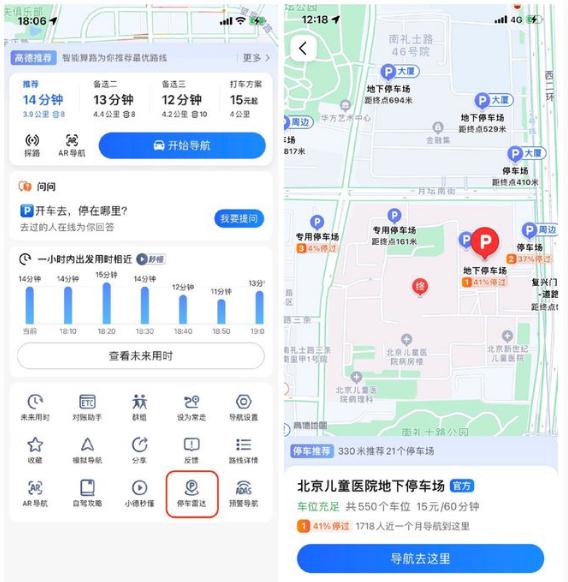Start 模拟导航 simulated navigation
The height and width of the screenshot is (582, 568).
[x=87, y=450]
